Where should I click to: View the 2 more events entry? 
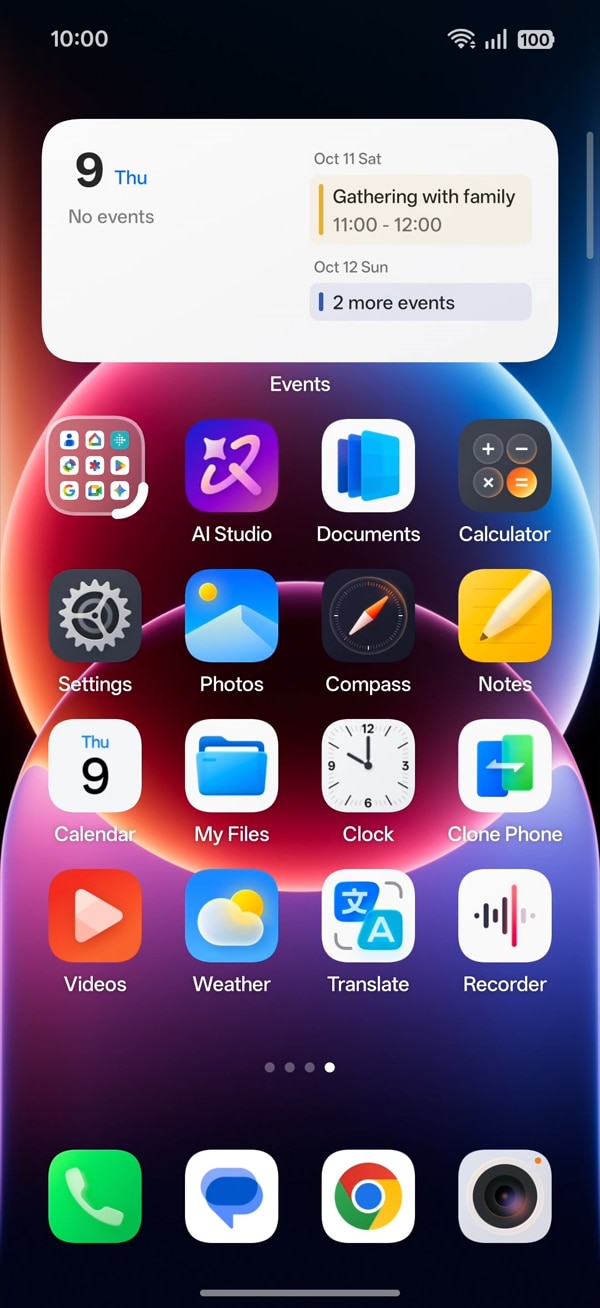pos(421,302)
